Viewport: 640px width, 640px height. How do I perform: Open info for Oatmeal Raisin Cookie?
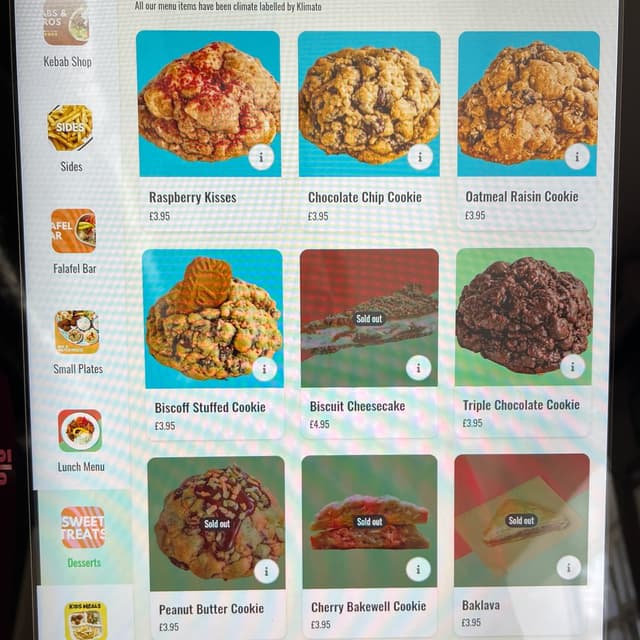577,156
